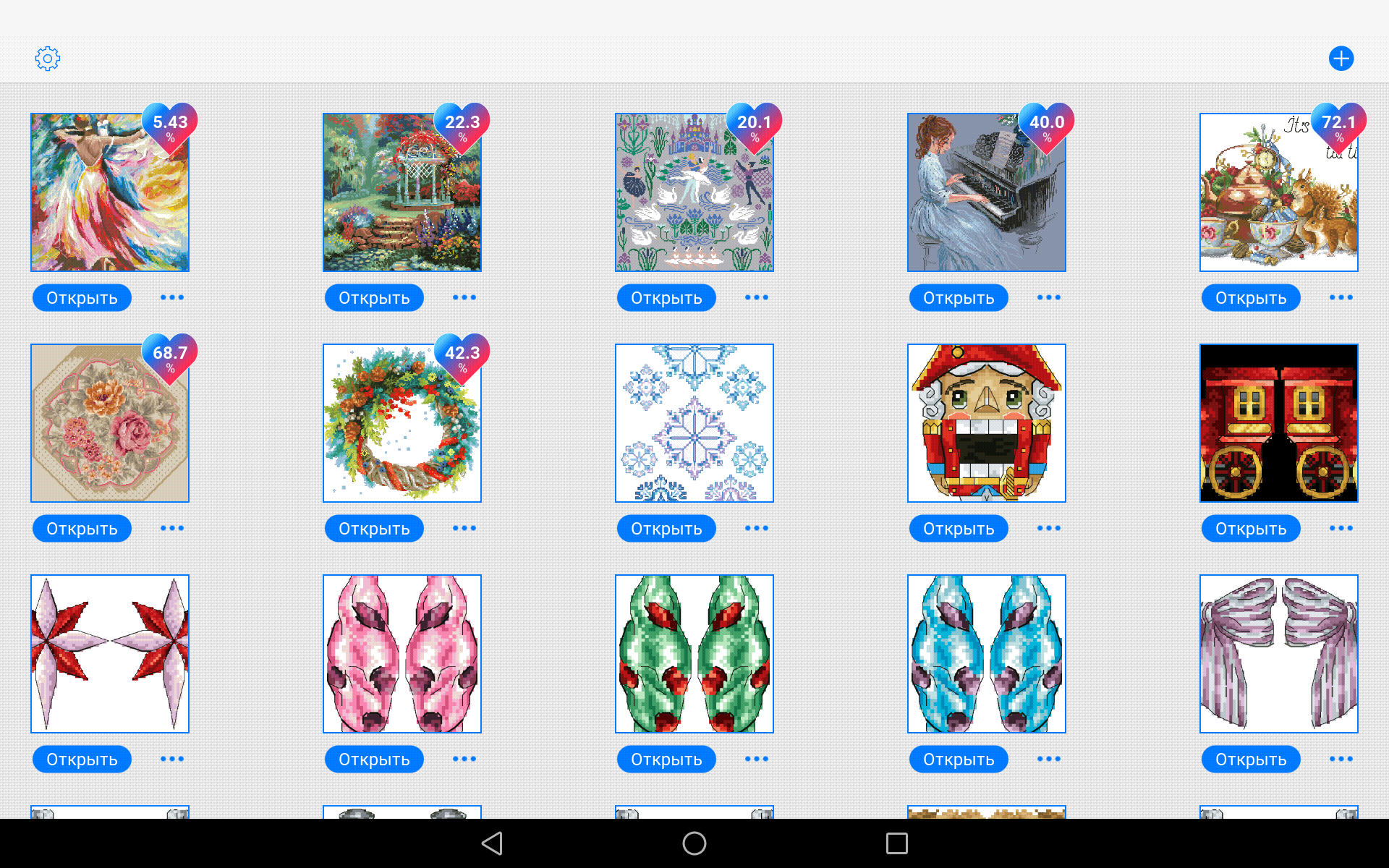Tap the nutcracker face pattern thumbnail
The height and width of the screenshot is (868, 1389).
(986, 423)
